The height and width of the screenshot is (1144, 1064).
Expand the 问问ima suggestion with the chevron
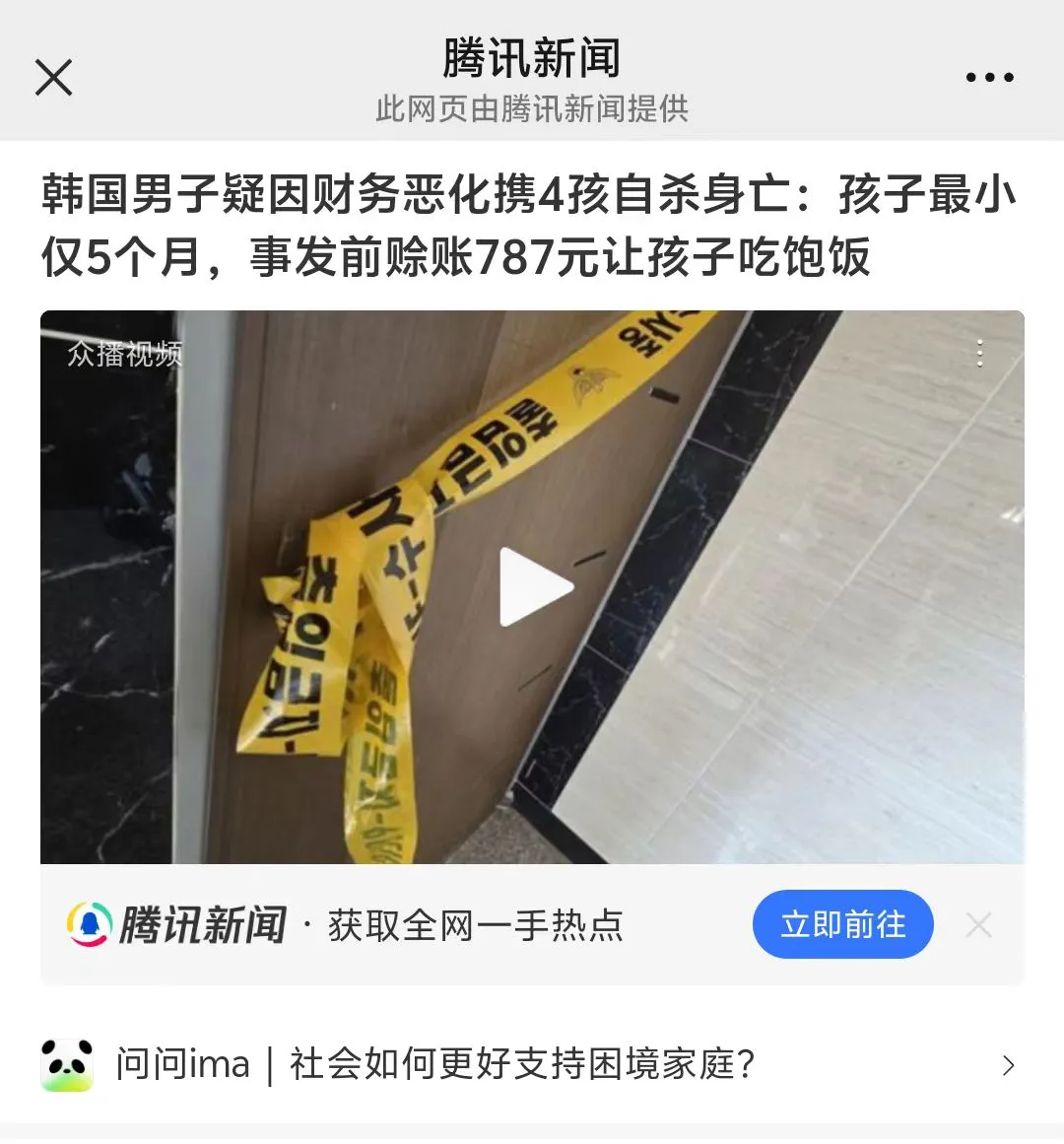[1010, 1064]
